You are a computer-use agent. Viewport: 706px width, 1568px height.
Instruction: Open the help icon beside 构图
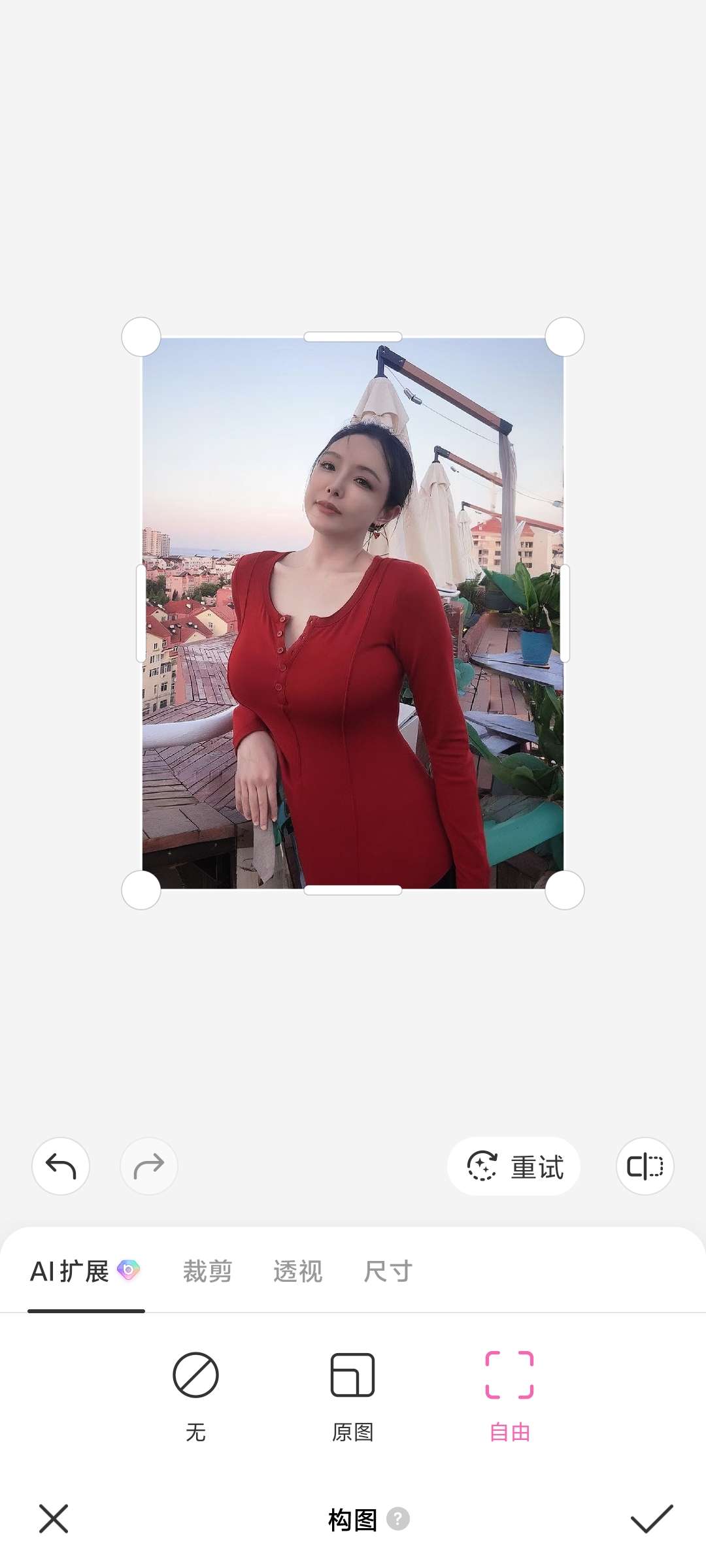397,1519
